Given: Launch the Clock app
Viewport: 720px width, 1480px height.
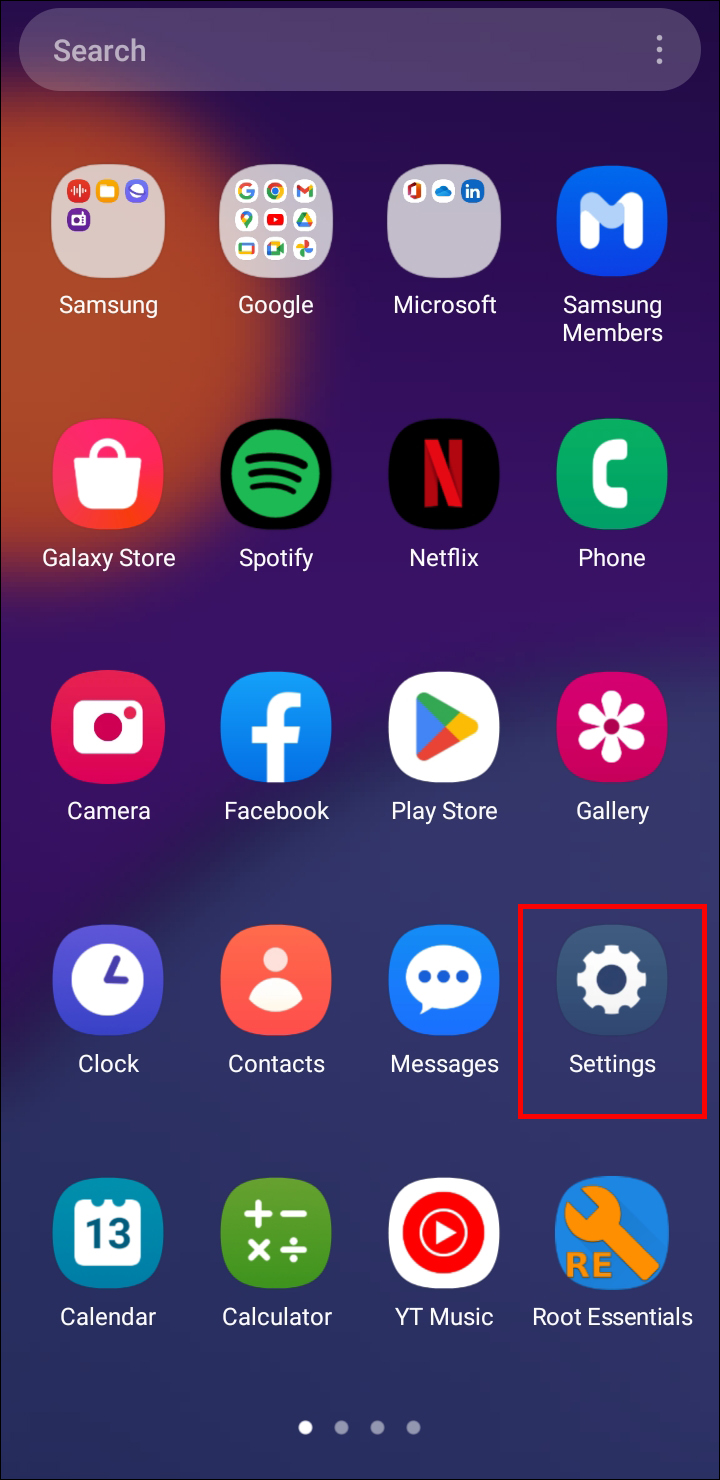Looking at the screenshot, I should 108,981.
